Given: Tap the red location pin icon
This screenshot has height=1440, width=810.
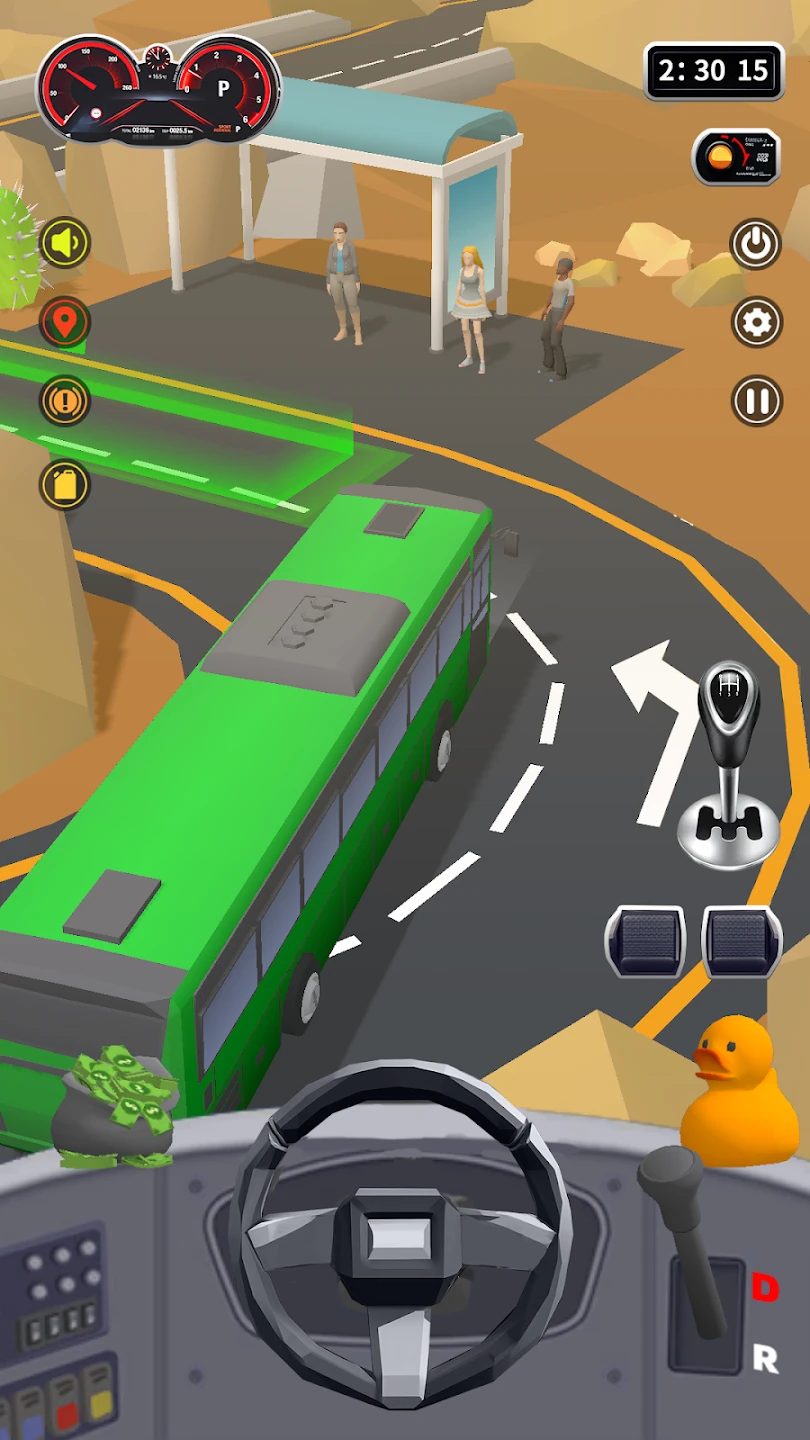Looking at the screenshot, I should coord(66,322).
